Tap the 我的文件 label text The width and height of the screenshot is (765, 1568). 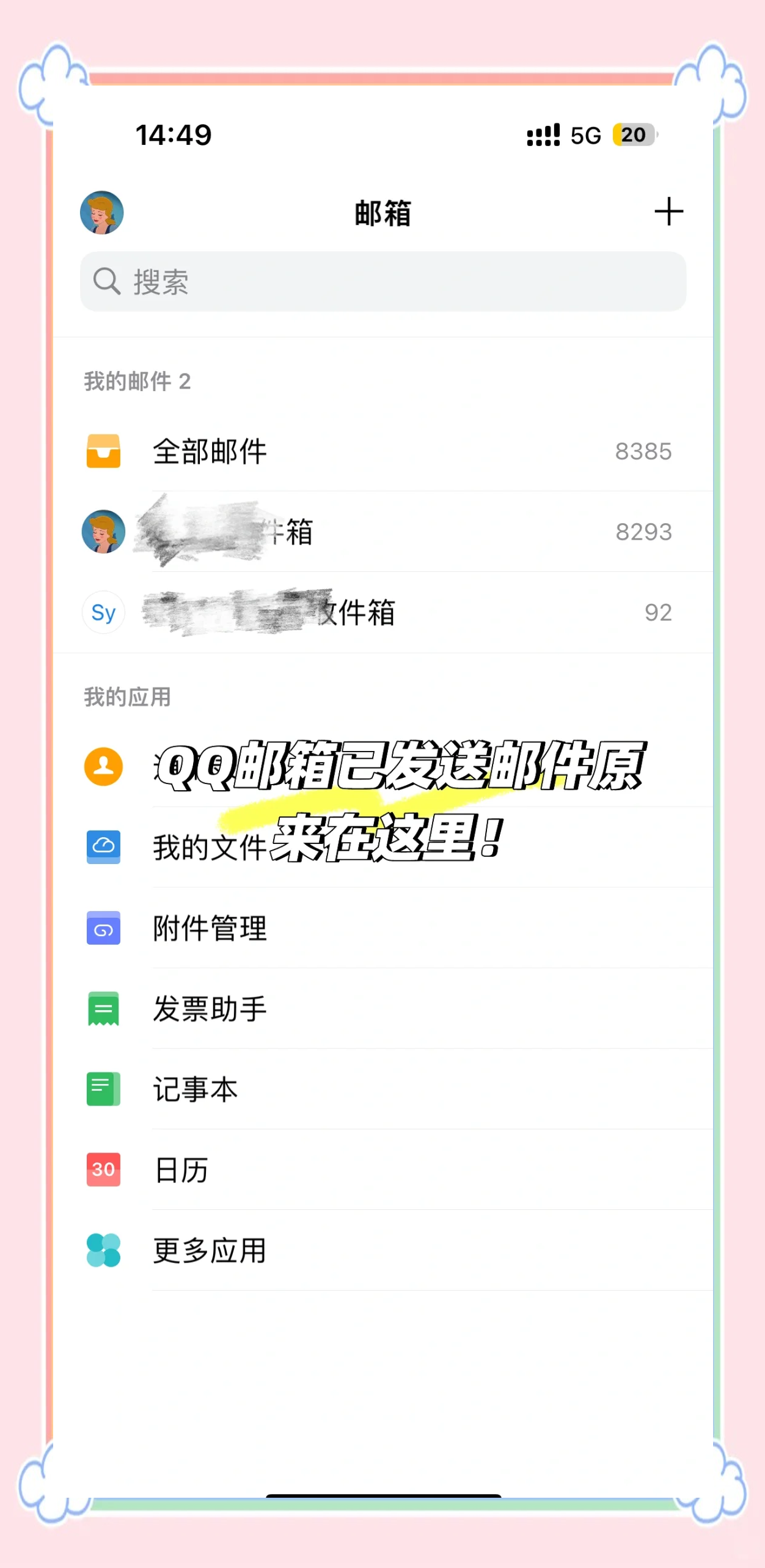tap(211, 846)
